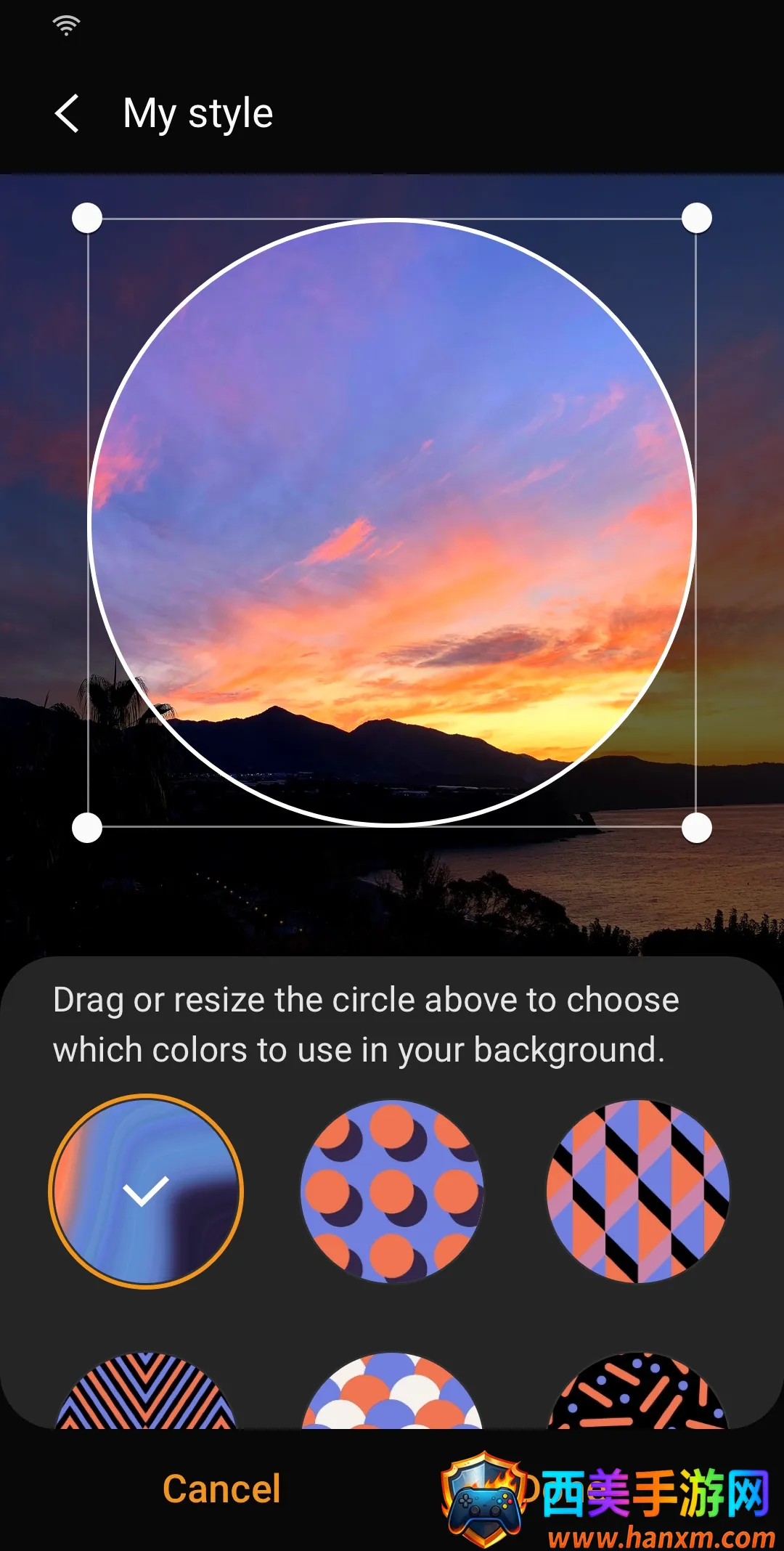
Task: Choose the overlapping scallop circles pattern
Action: click(392, 1394)
